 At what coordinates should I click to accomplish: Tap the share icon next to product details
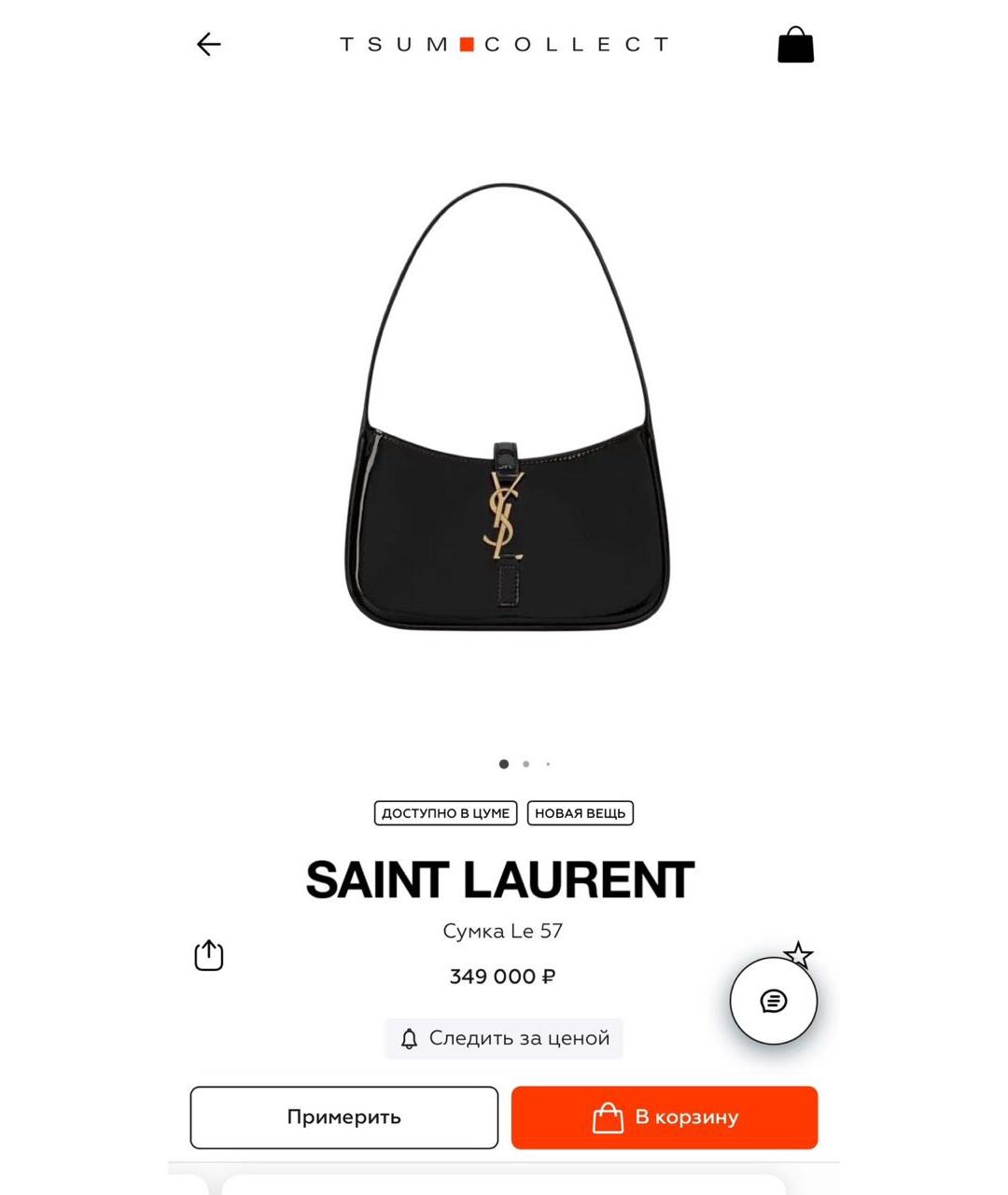point(208,955)
